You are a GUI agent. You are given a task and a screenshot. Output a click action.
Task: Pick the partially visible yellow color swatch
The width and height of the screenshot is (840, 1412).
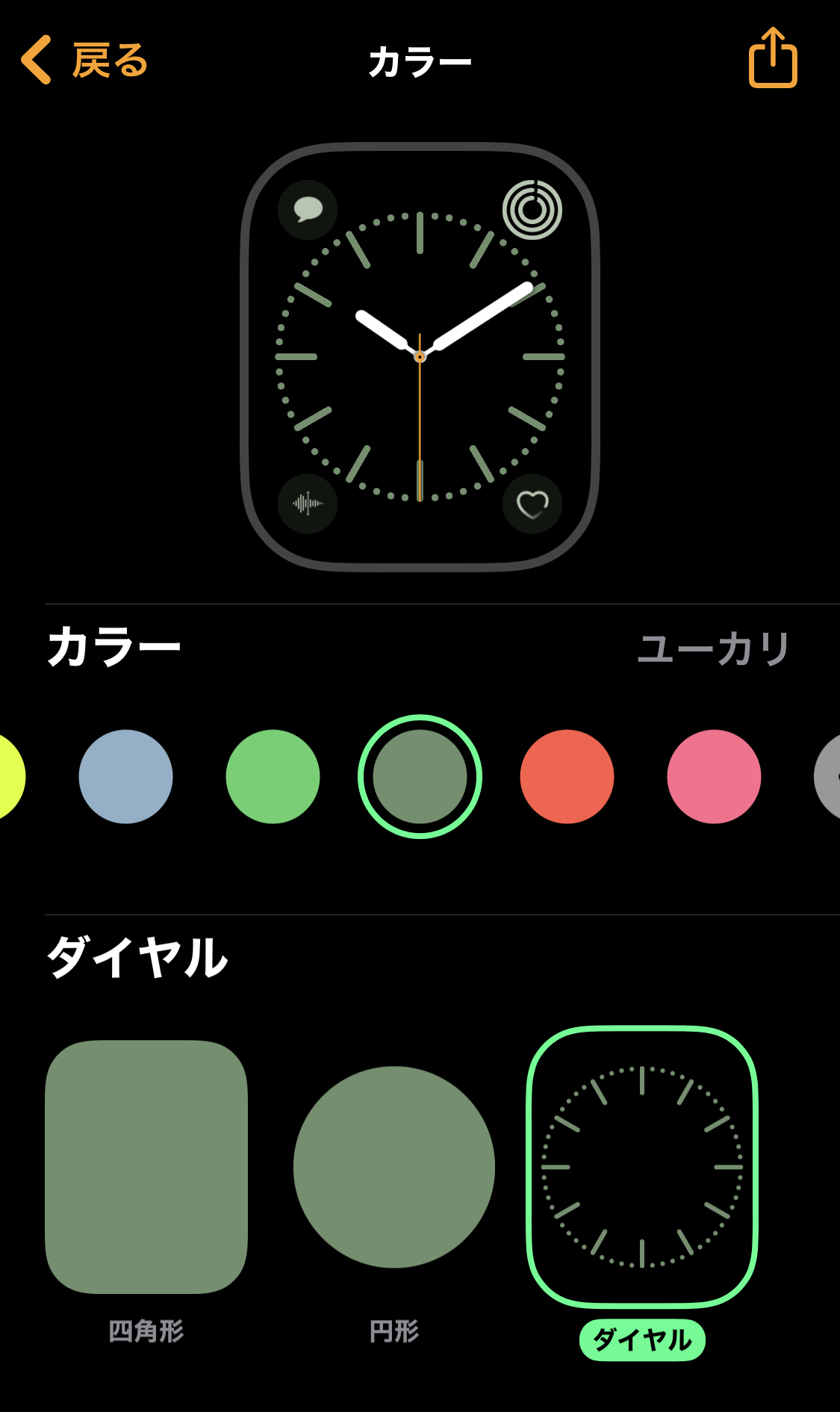coord(9,777)
